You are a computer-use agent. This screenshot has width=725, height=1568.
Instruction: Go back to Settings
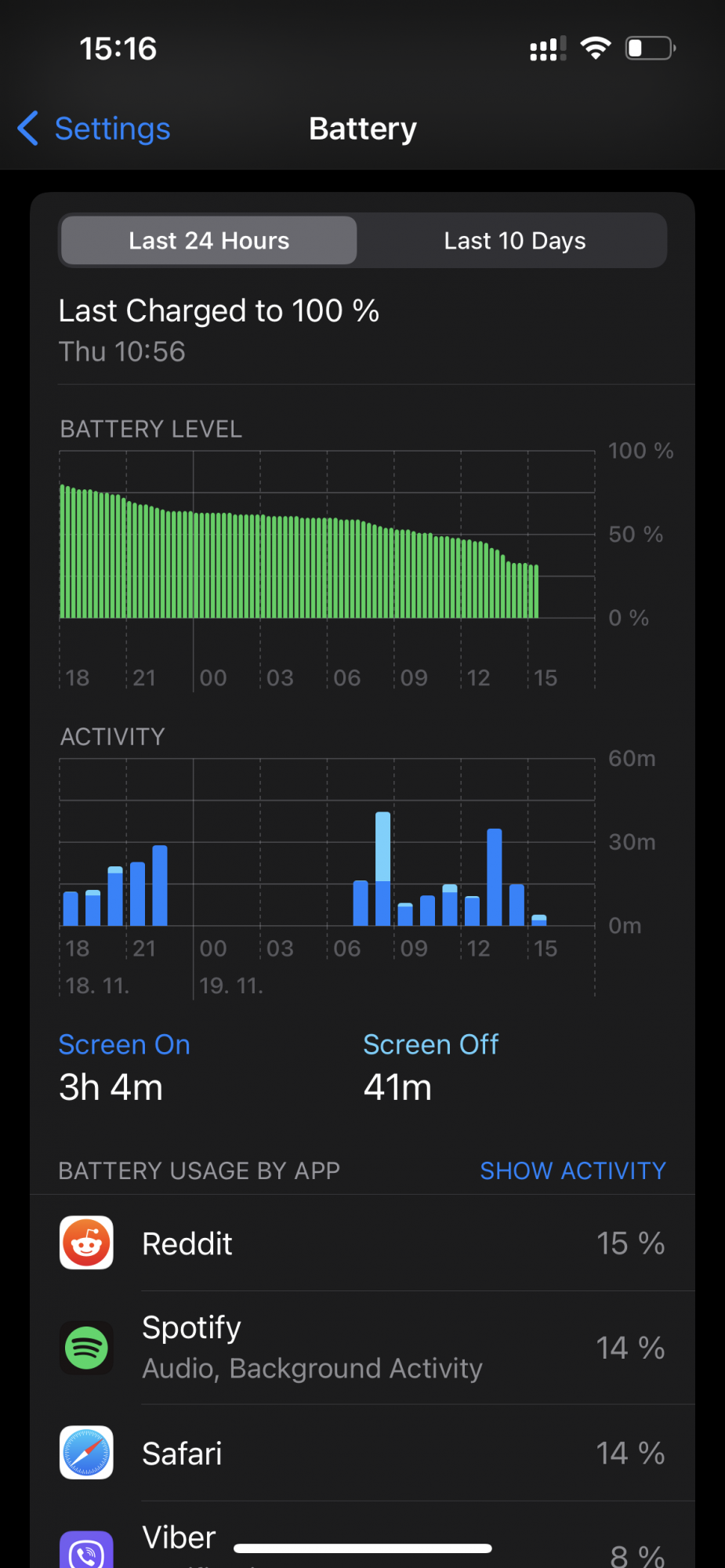95,129
